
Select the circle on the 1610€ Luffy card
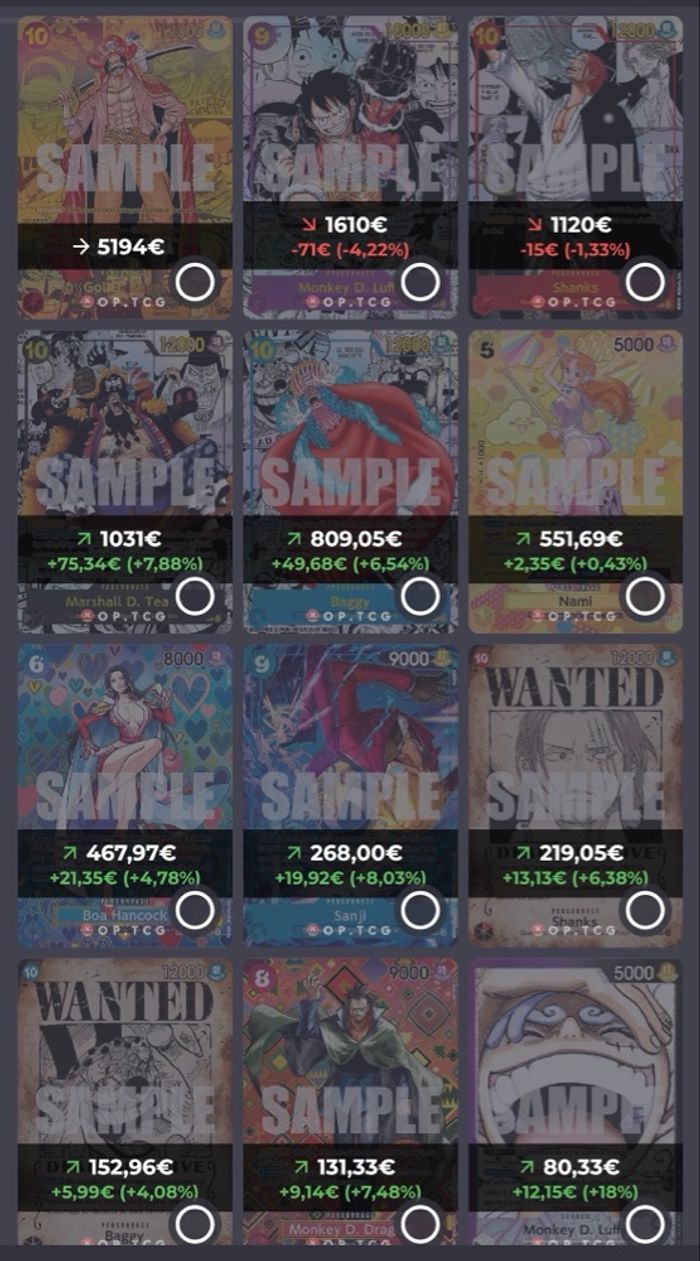(x=420, y=283)
